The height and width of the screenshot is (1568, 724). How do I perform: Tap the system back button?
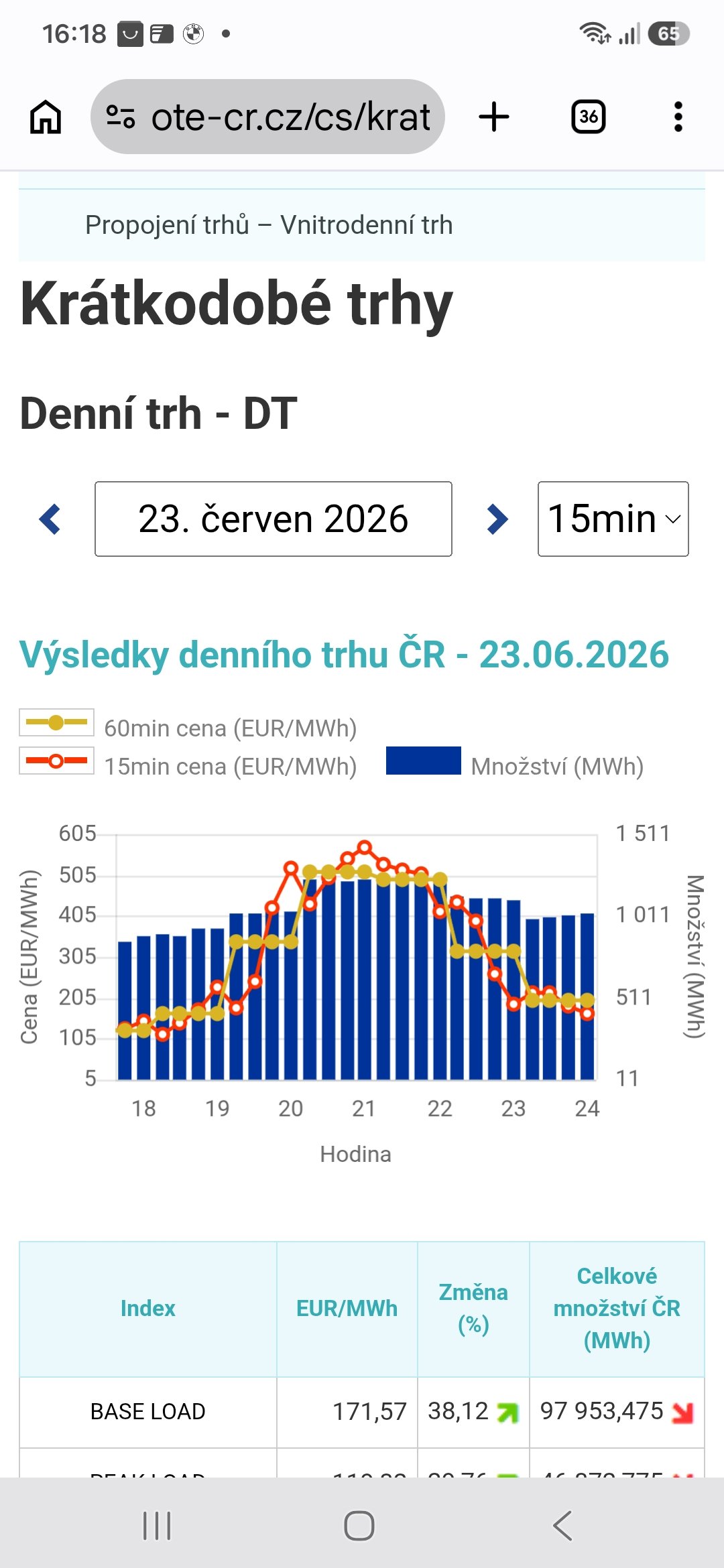(x=562, y=1526)
